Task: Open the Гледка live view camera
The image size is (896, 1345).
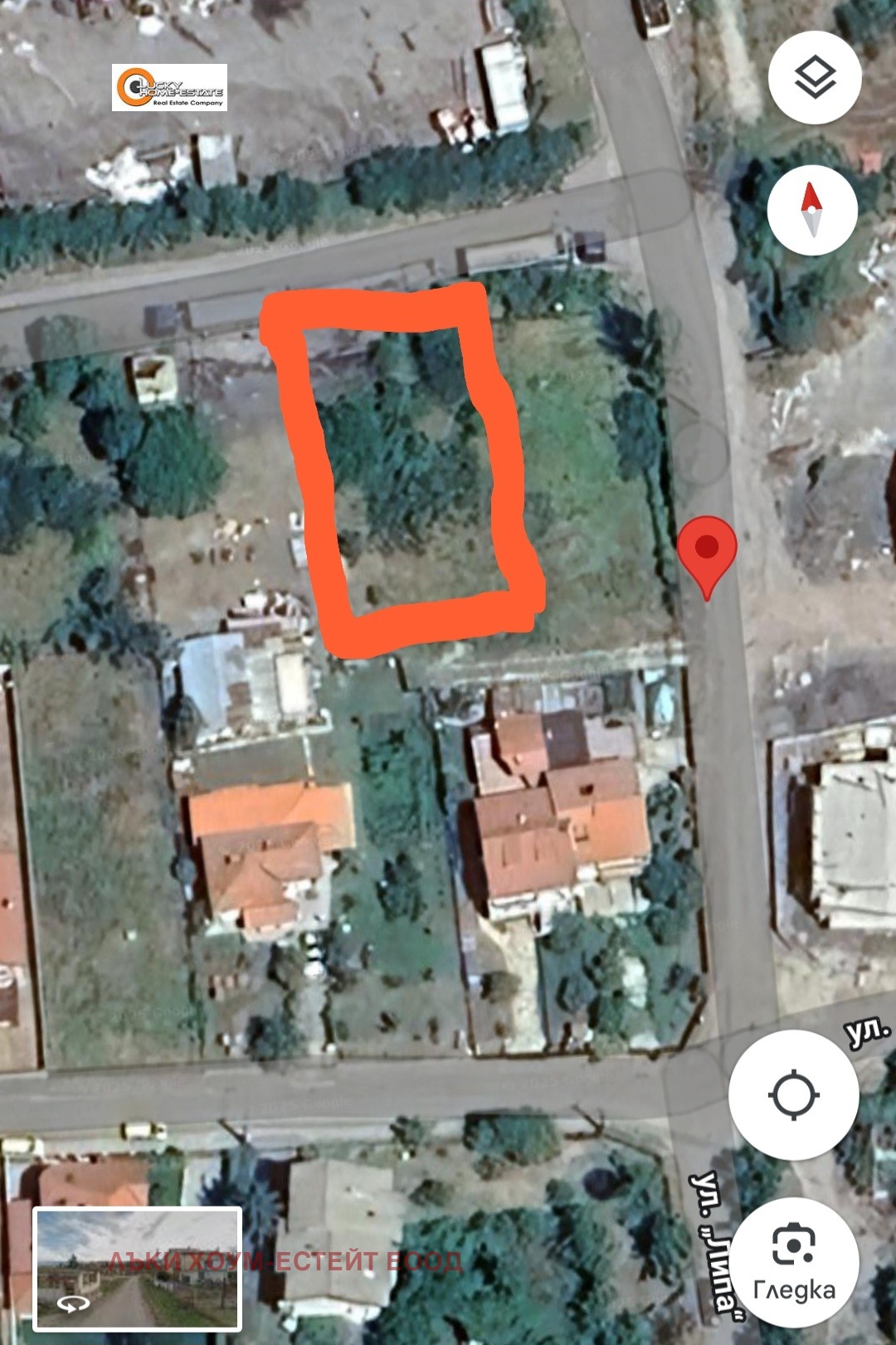Action: click(794, 1262)
